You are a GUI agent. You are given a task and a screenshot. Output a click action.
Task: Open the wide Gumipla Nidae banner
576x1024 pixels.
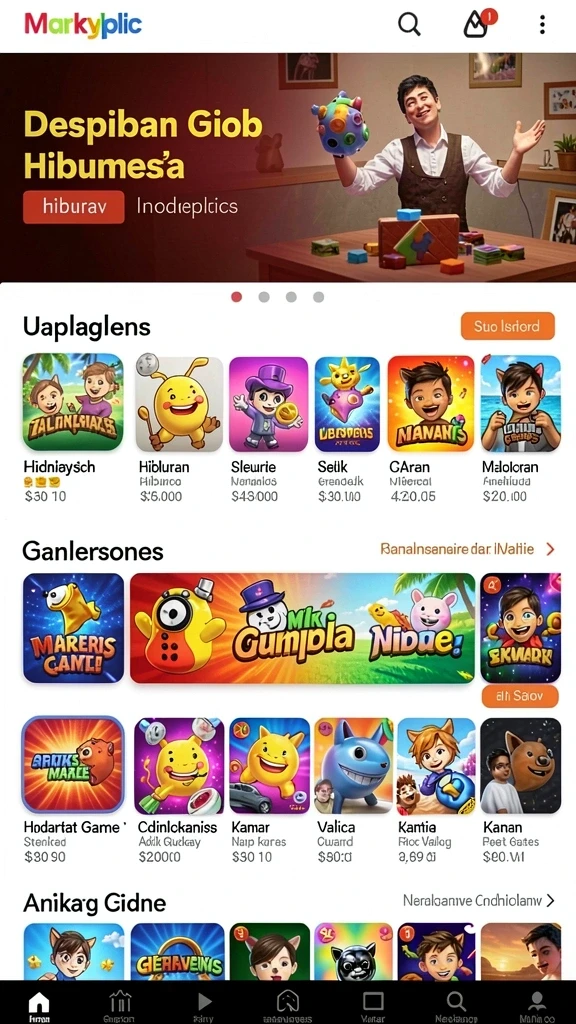[302, 628]
